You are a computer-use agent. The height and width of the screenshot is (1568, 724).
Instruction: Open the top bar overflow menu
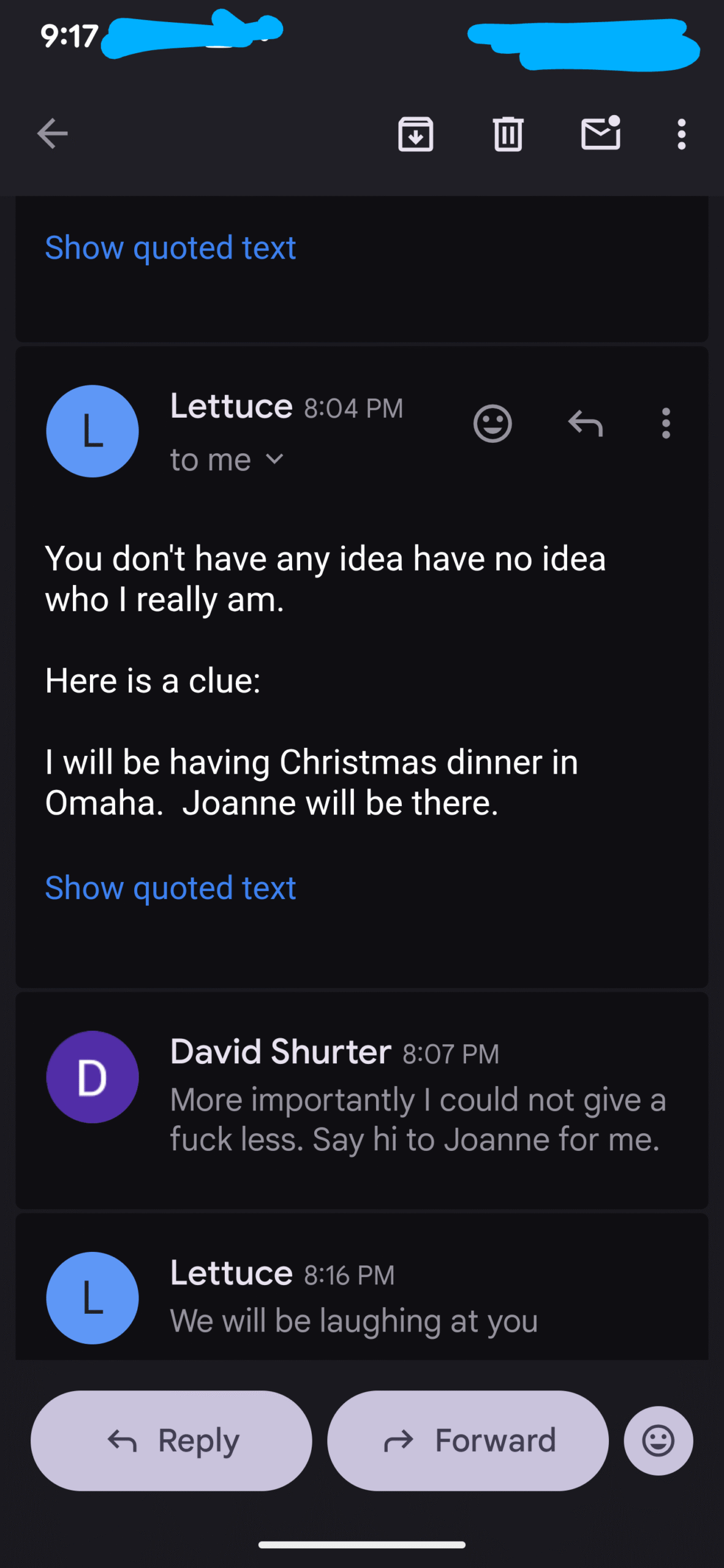click(x=681, y=134)
